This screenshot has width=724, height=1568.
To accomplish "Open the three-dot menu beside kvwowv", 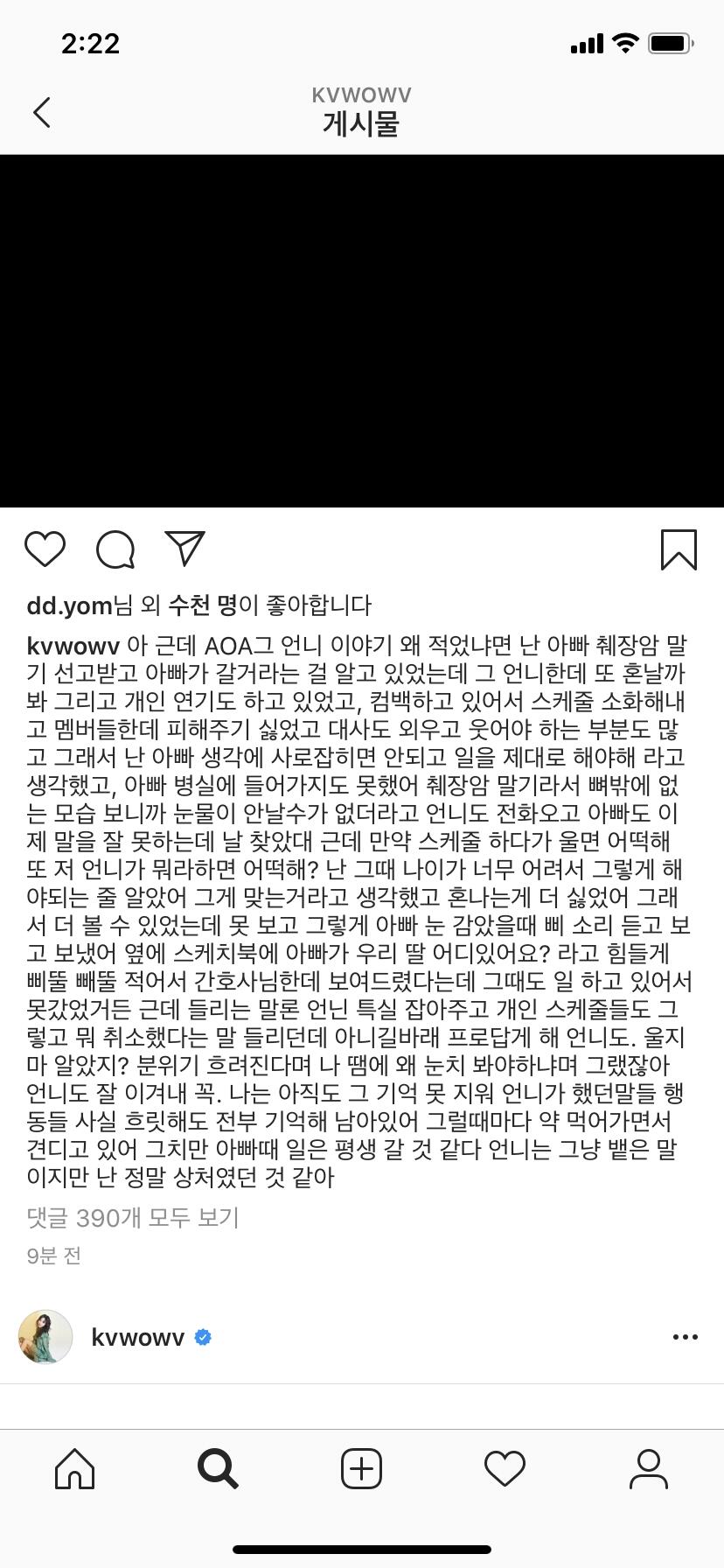I will (685, 1337).
